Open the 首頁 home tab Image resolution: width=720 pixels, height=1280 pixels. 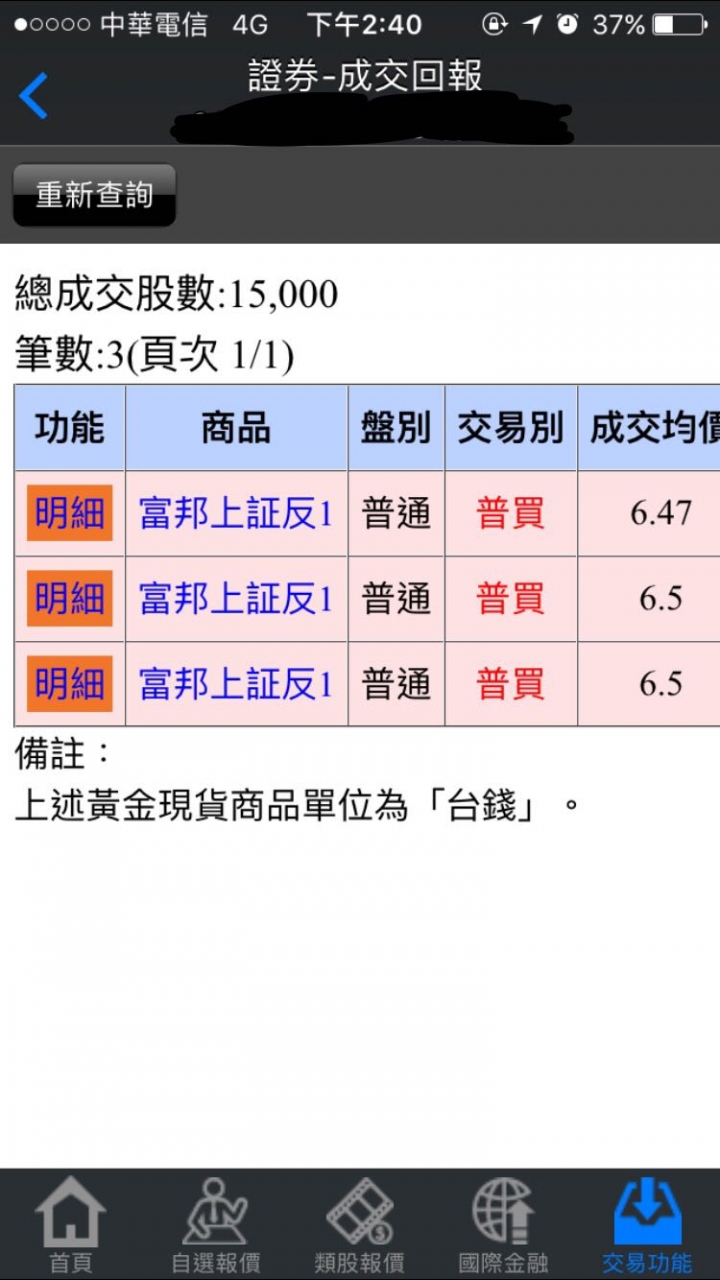[70, 1225]
